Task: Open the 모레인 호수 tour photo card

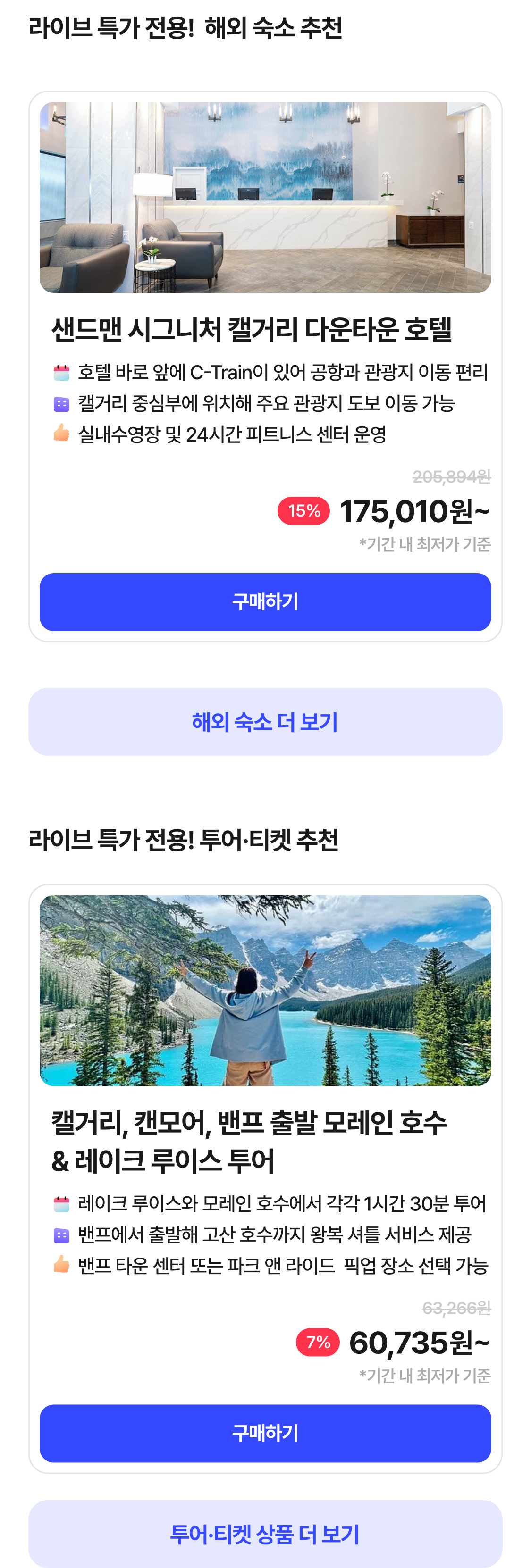Action: (x=265, y=990)
